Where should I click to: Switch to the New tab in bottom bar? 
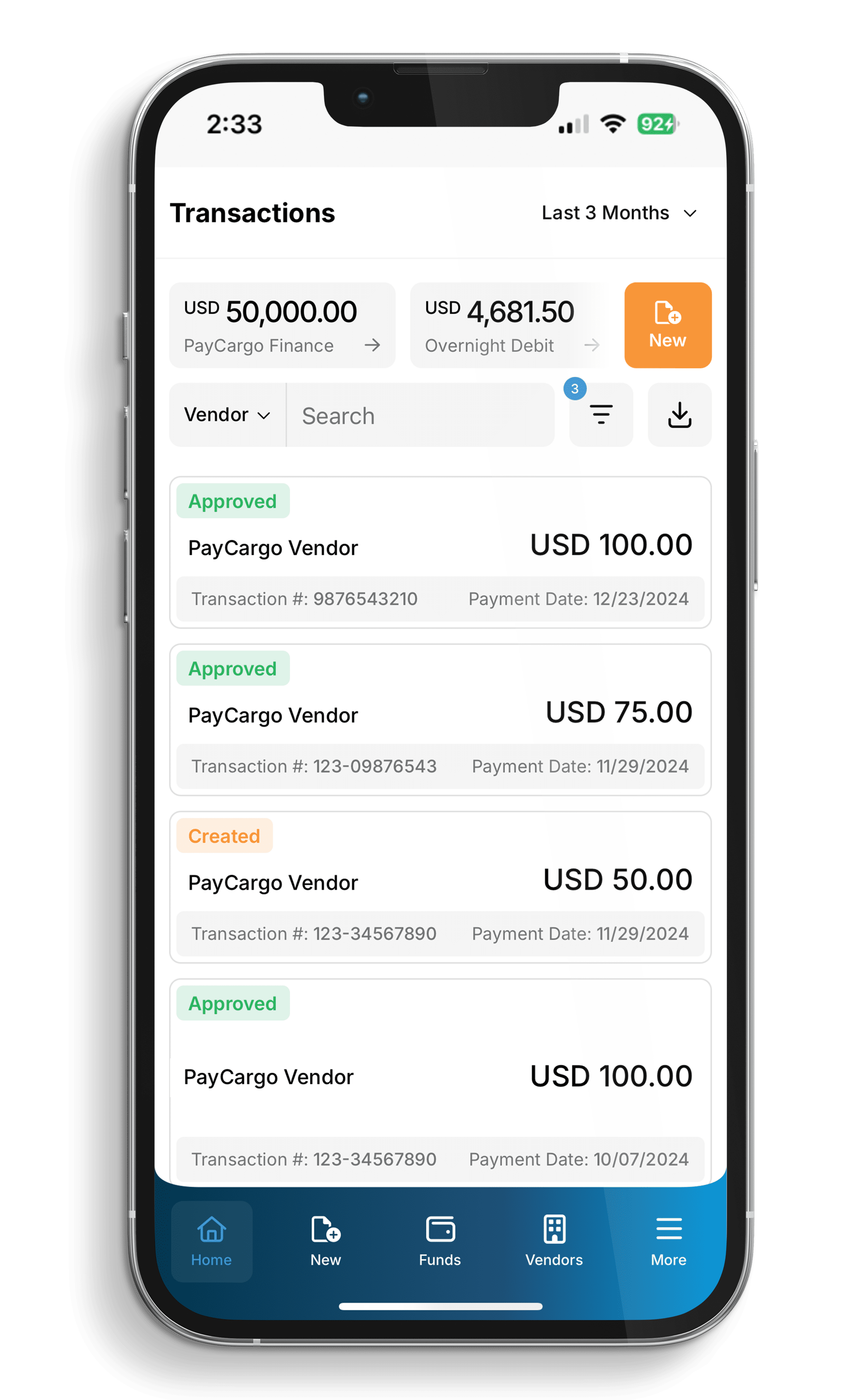click(x=326, y=1242)
